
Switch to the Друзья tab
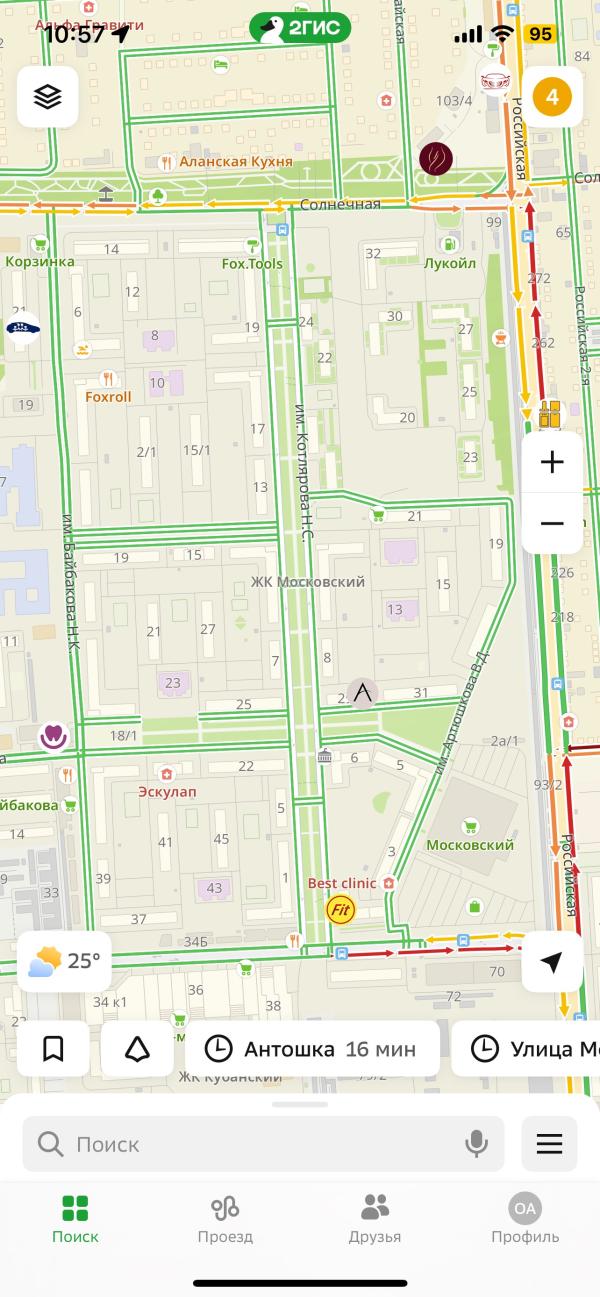tap(375, 1219)
